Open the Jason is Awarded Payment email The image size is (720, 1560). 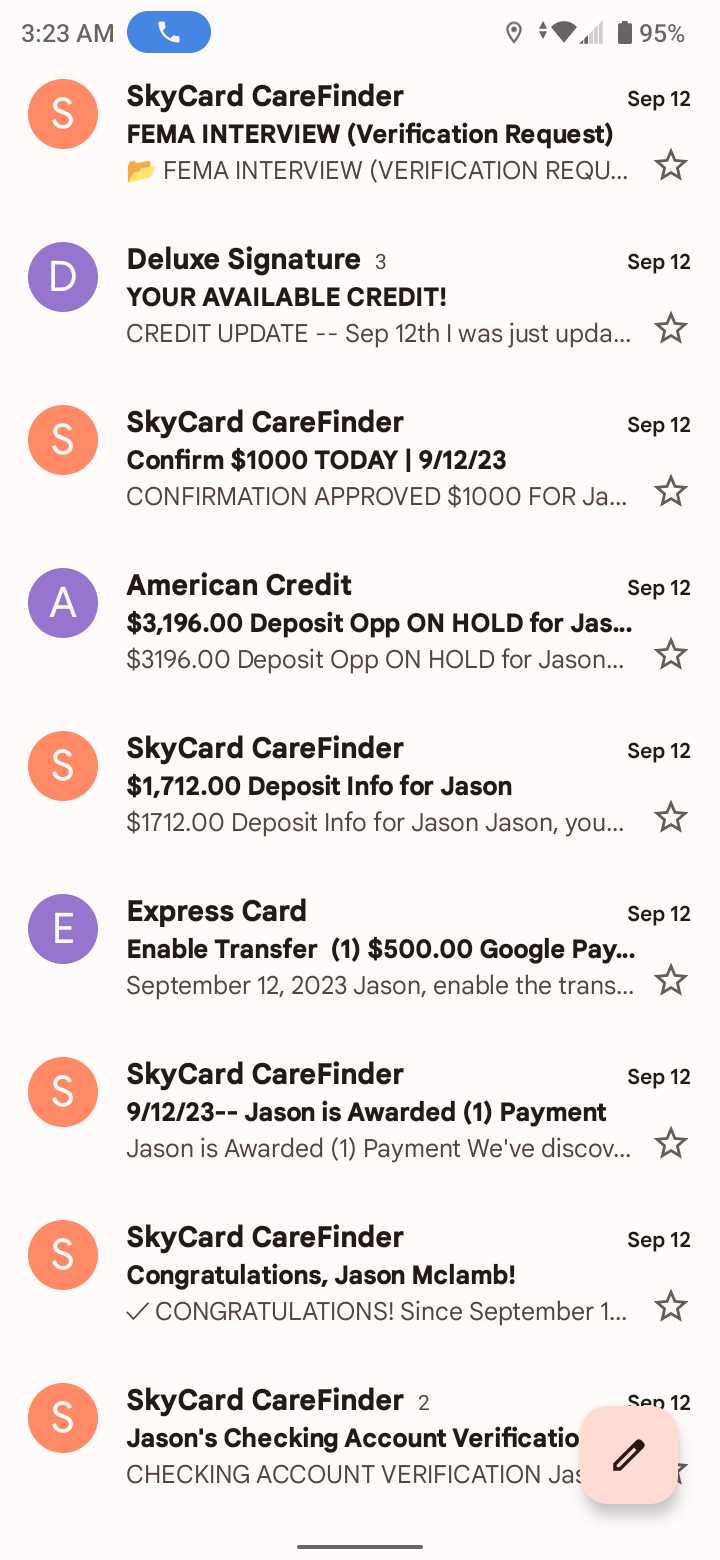370,1112
